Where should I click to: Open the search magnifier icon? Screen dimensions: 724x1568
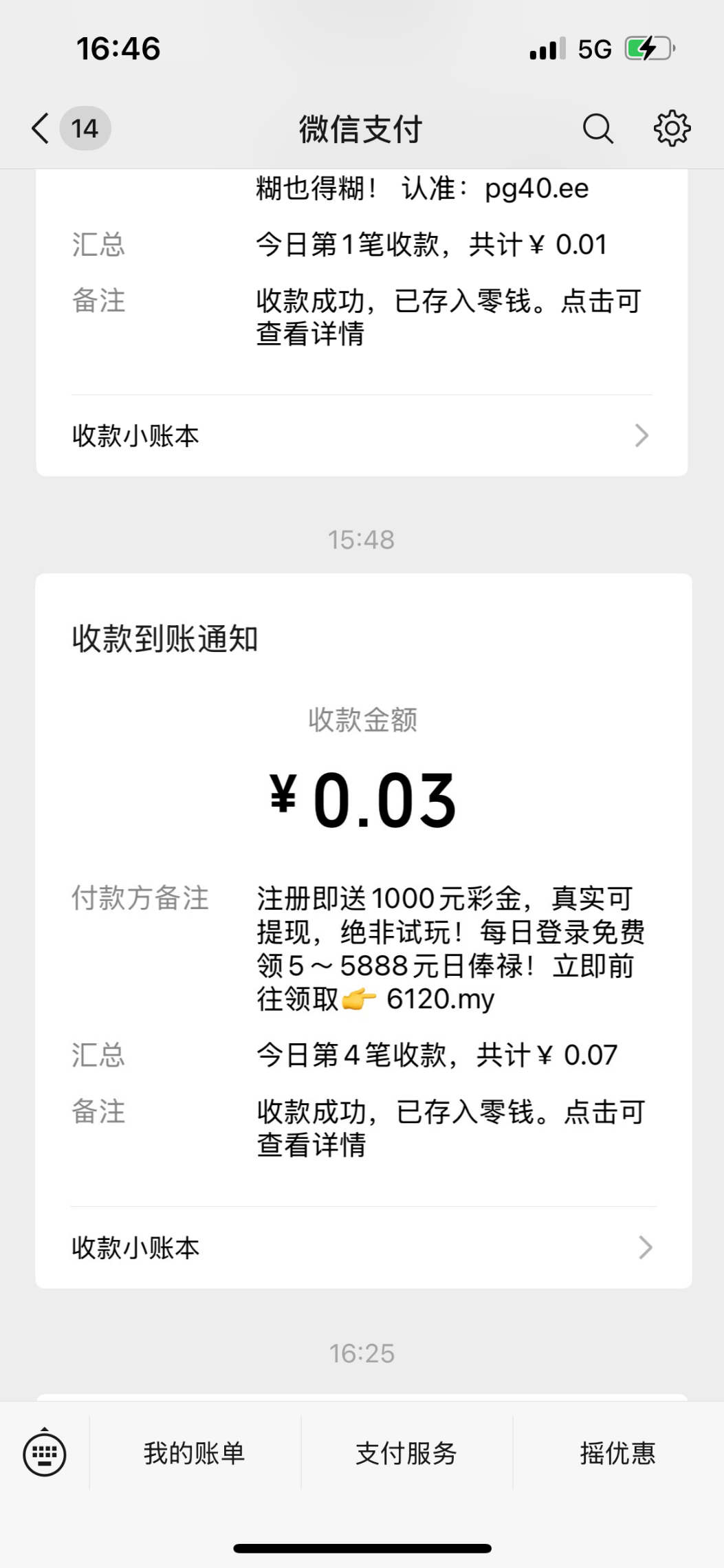tap(597, 129)
